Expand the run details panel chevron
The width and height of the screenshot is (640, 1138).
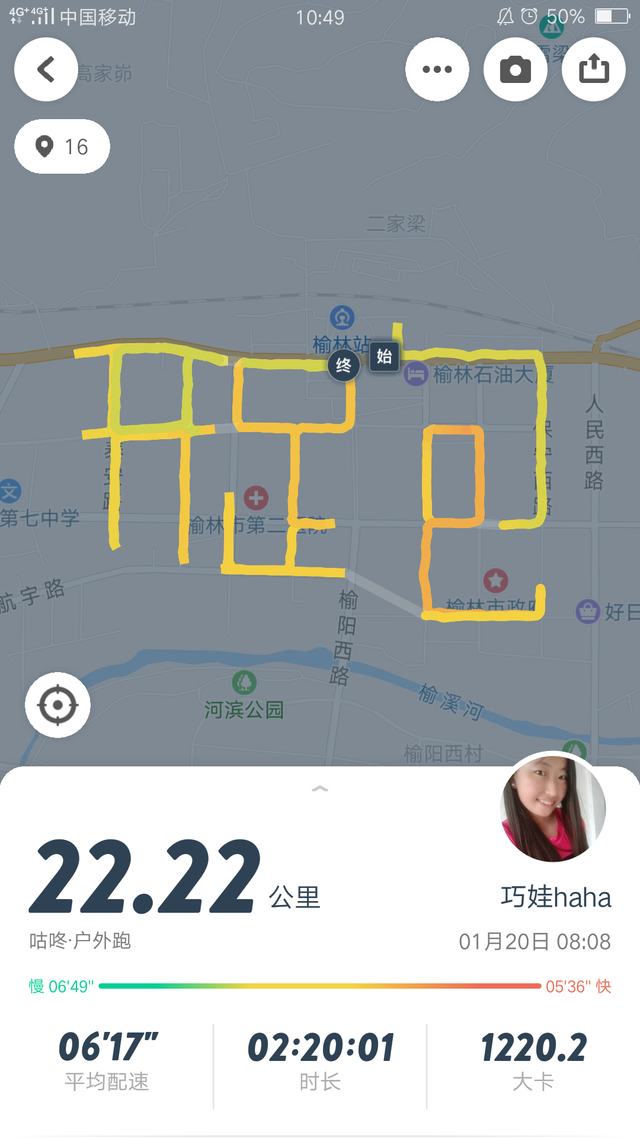click(320, 789)
